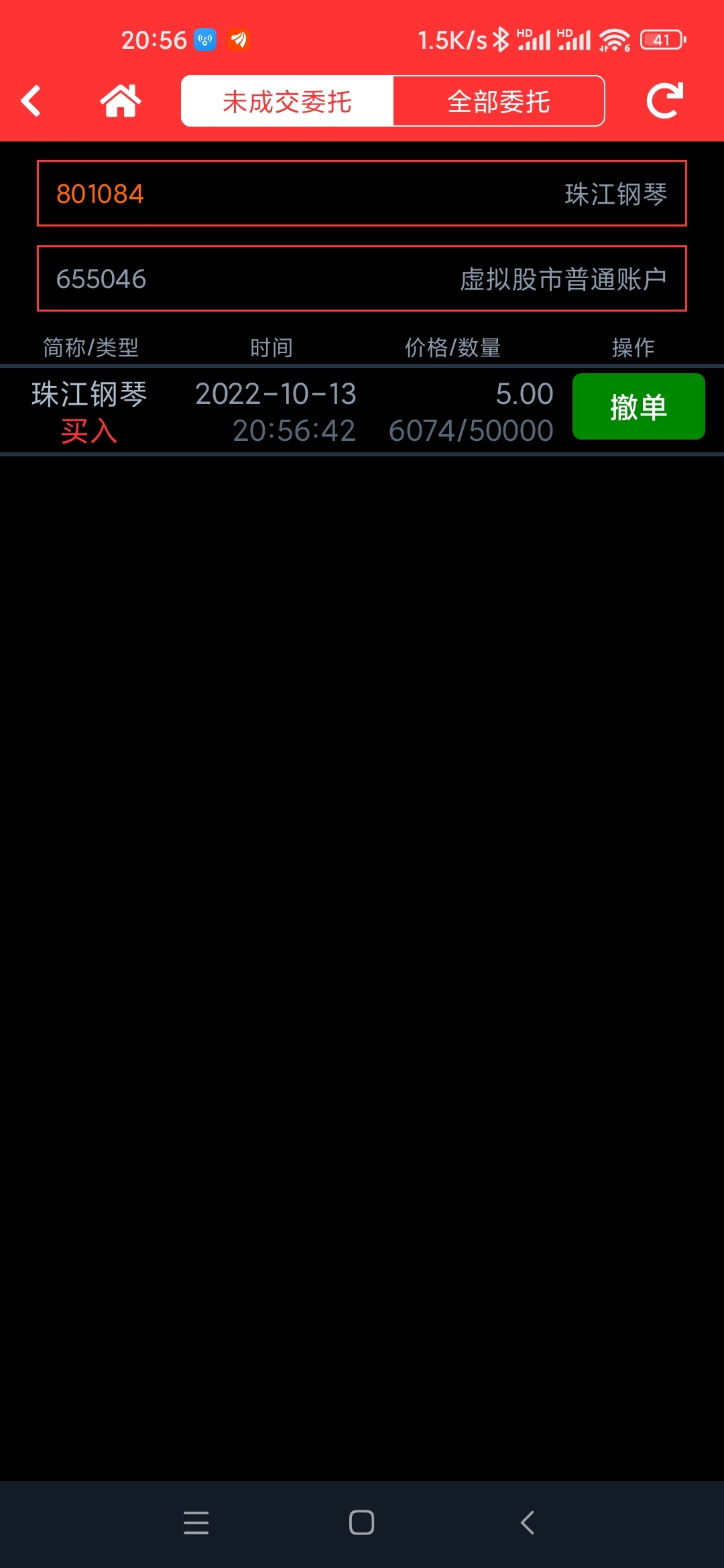Cancel the 珠江钢琴 buy order with 撤单
Viewport: 724px width, 1568px height.
click(x=638, y=407)
